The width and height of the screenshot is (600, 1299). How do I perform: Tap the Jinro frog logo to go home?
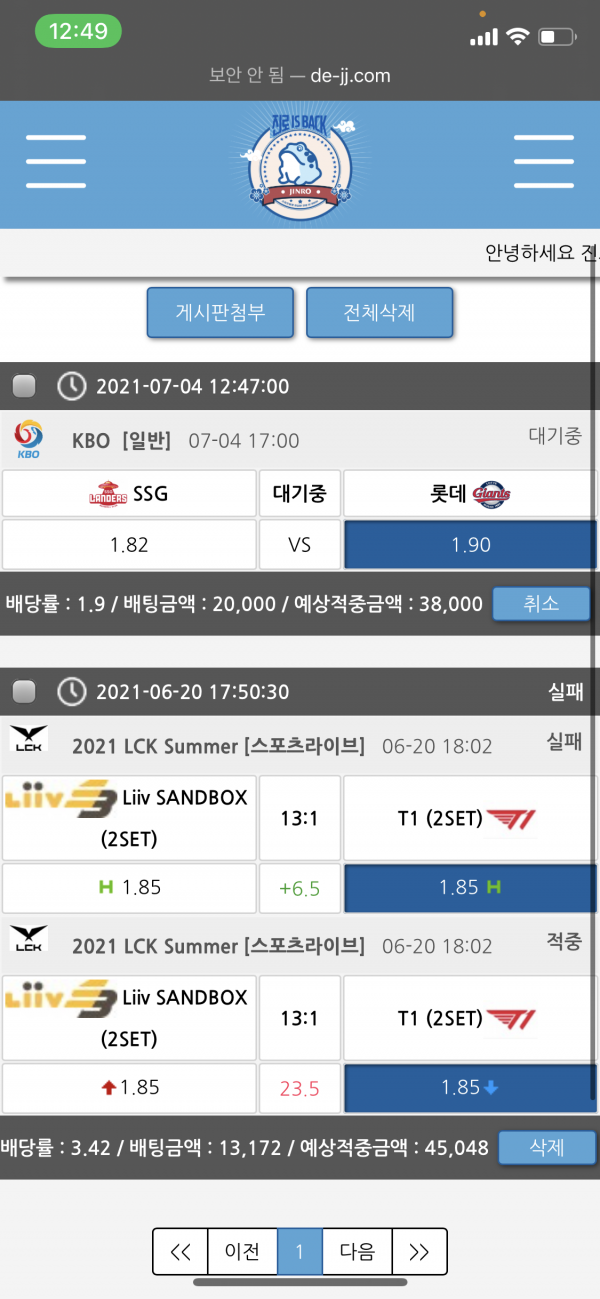click(299, 163)
